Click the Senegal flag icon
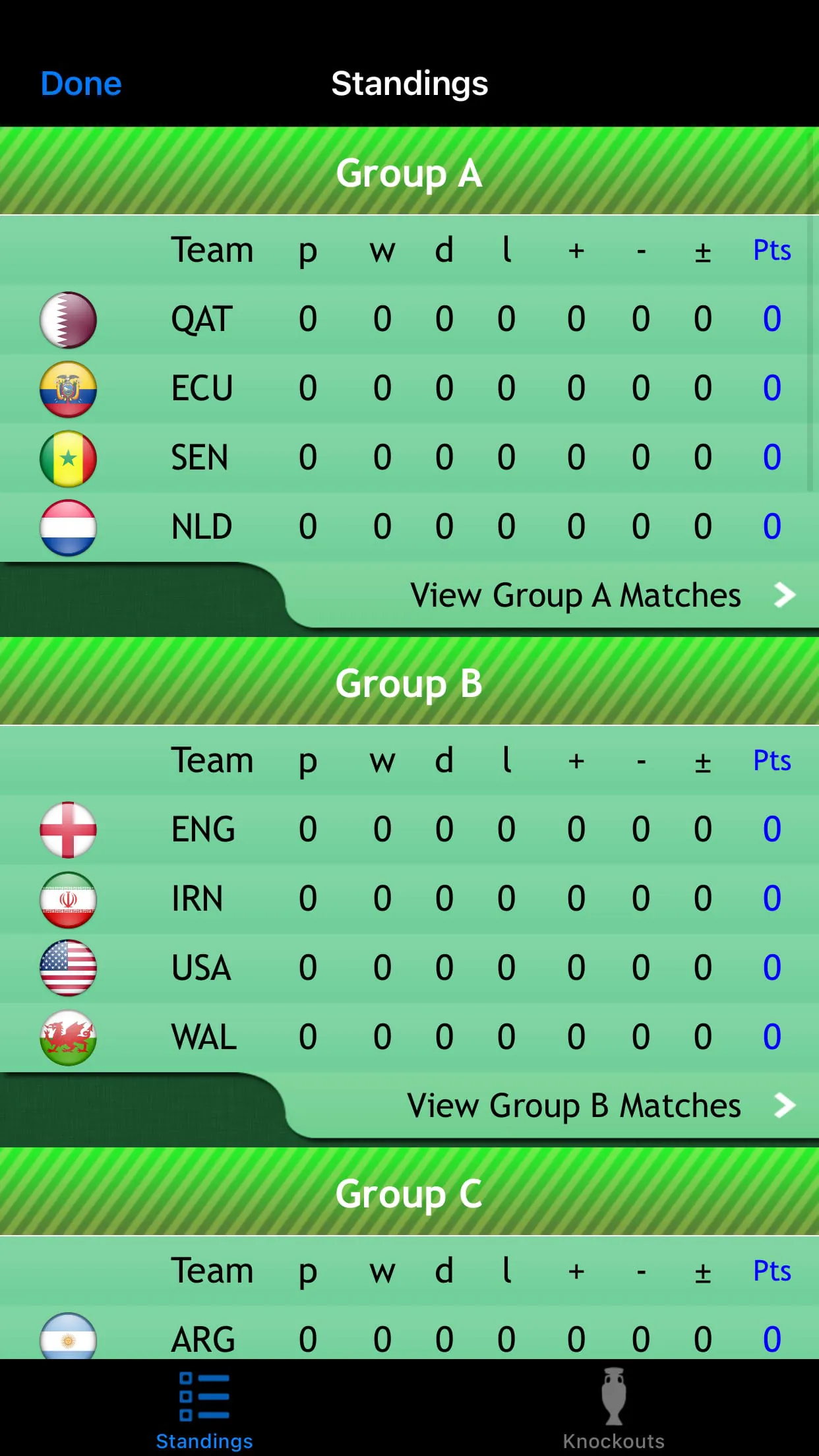 click(x=69, y=458)
